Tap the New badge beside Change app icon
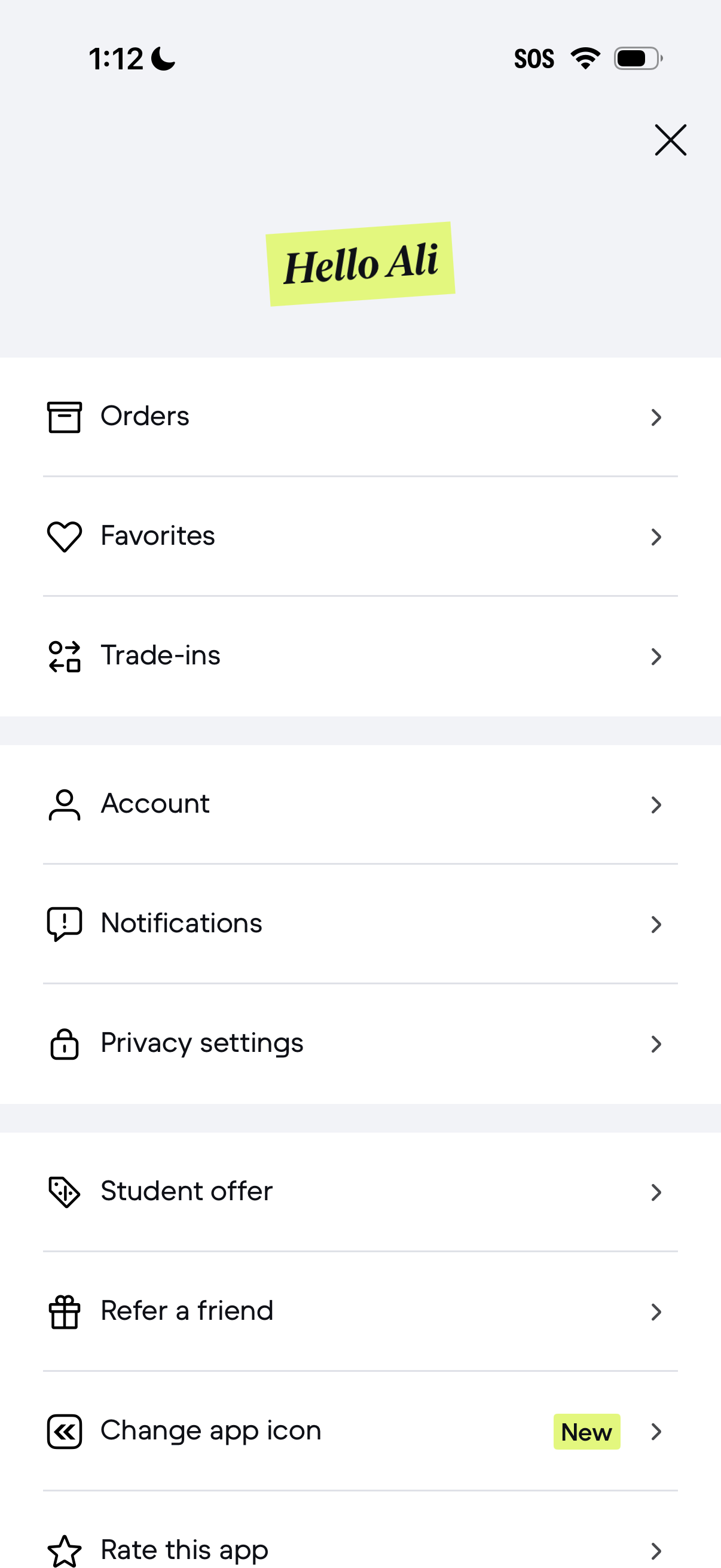721x1568 pixels. point(586,1432)
